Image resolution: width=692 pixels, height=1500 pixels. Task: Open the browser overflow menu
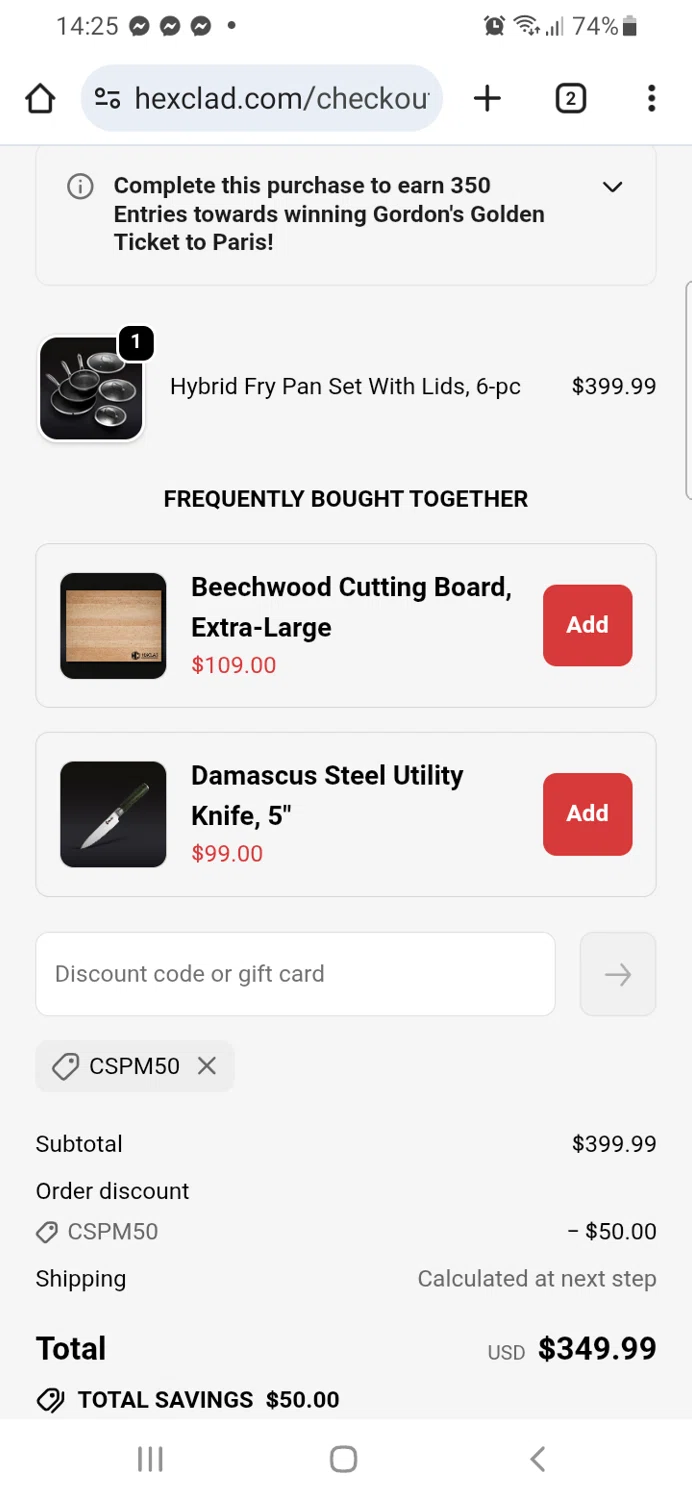point(651,98)
